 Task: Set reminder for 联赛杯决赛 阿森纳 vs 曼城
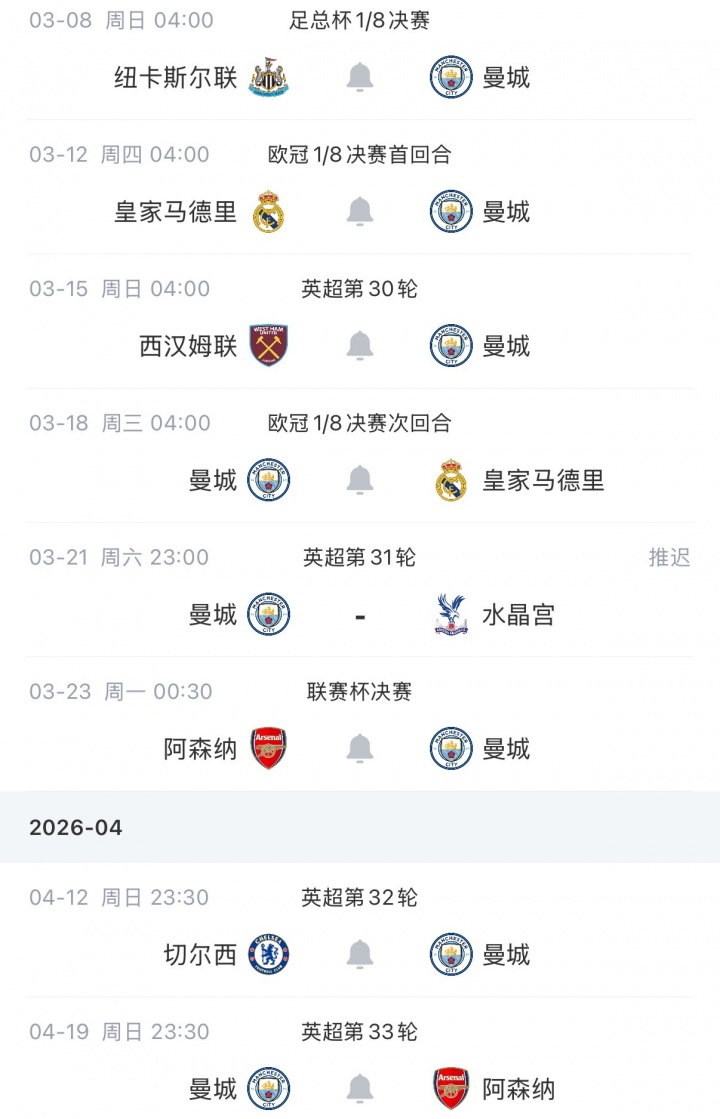pyautogui.click(x=360, y=749)
